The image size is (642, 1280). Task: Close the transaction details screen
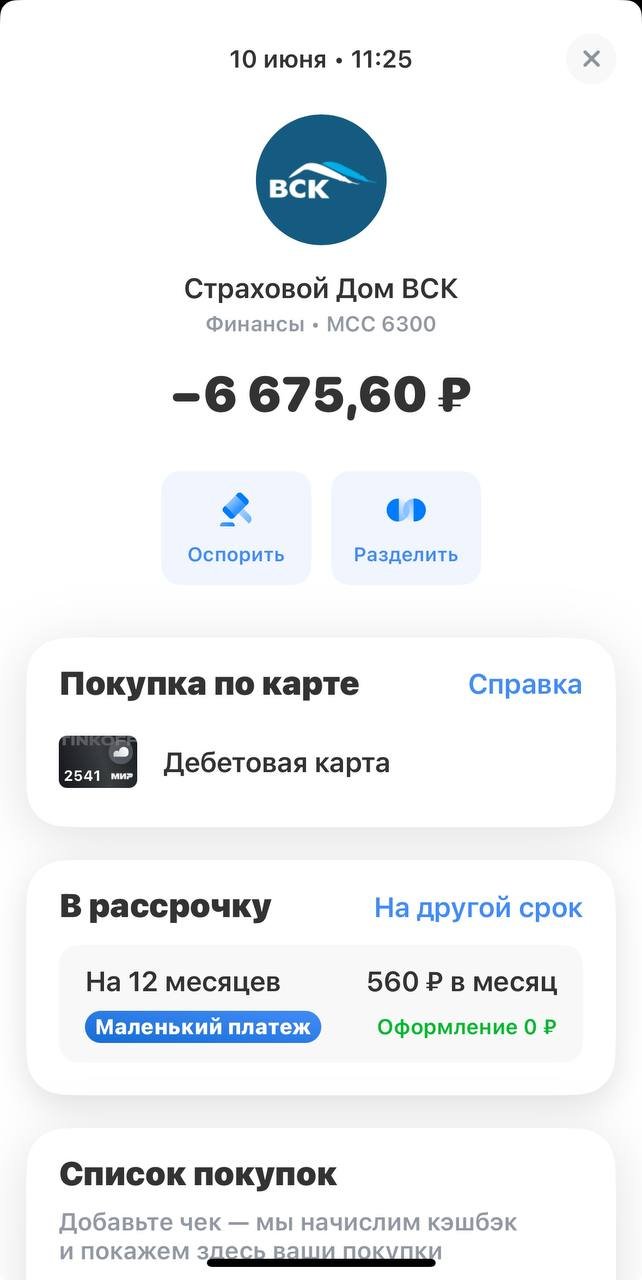pyautogui.click(x=591, y=59)
